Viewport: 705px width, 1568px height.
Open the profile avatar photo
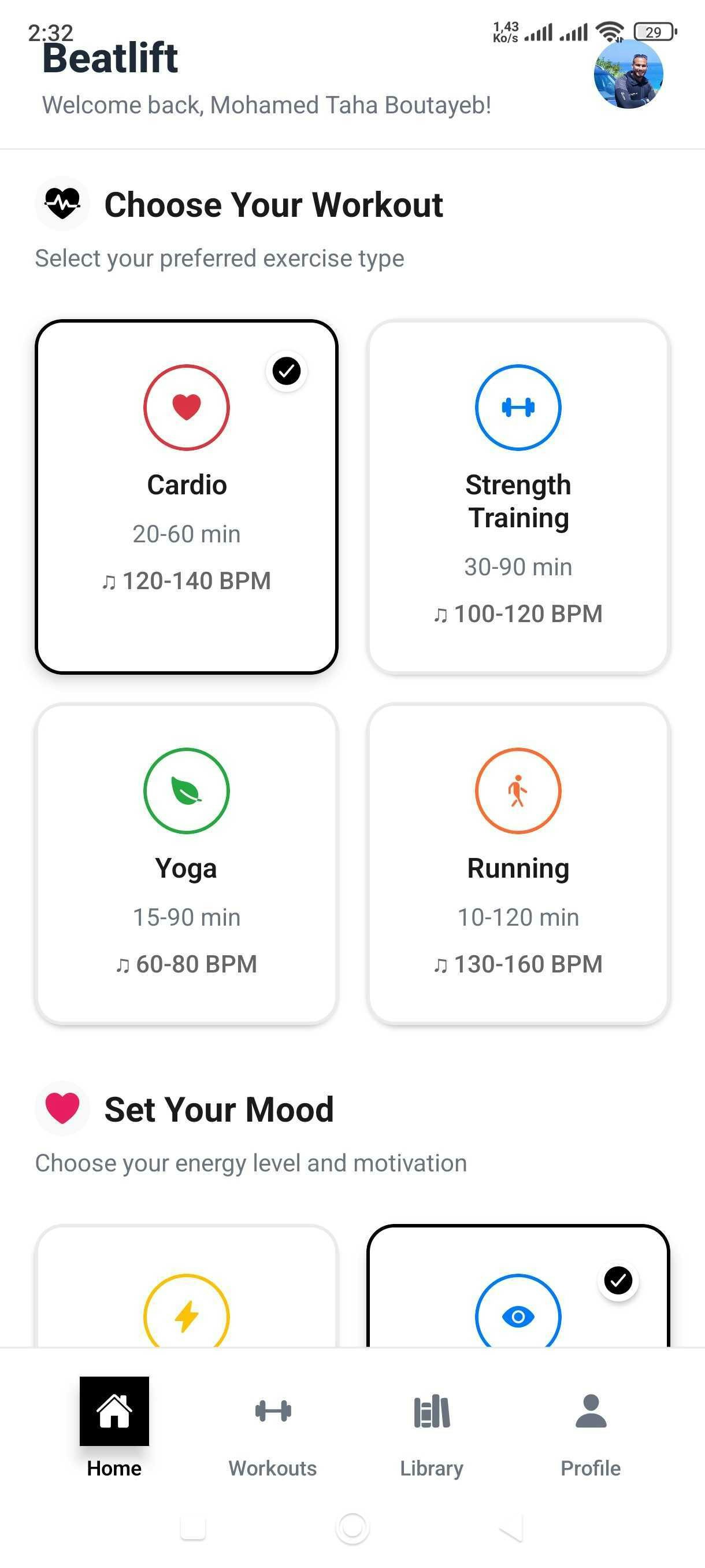pos(628,75)
